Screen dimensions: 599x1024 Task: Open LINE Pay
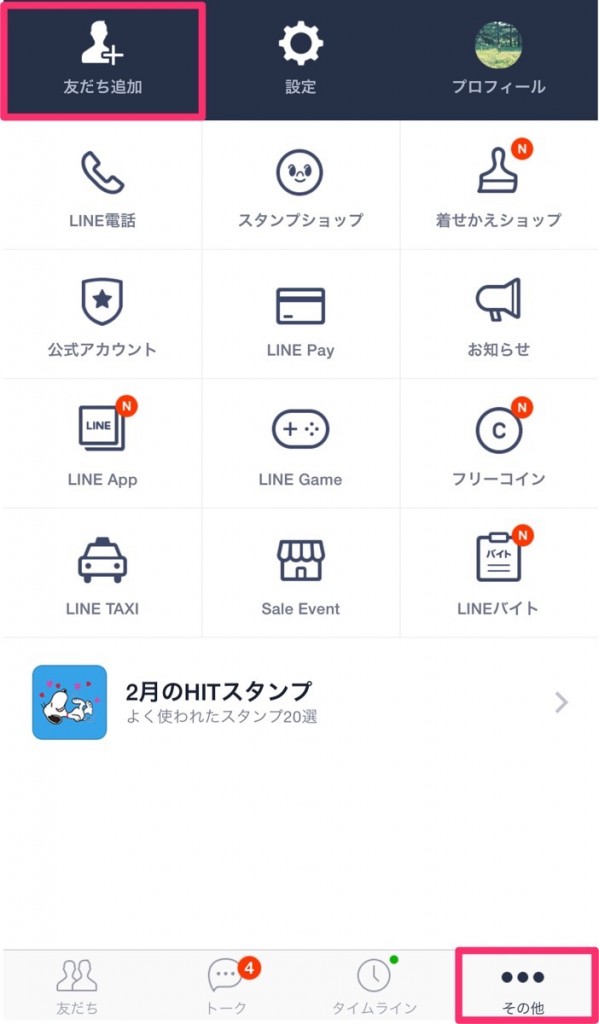coord(300,315)
